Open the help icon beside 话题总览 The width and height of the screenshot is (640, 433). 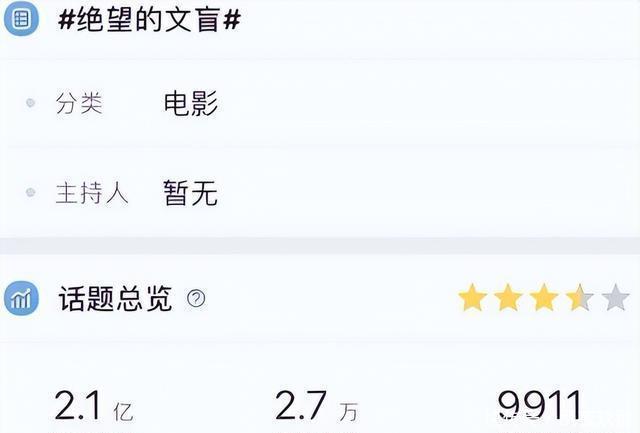196,298
